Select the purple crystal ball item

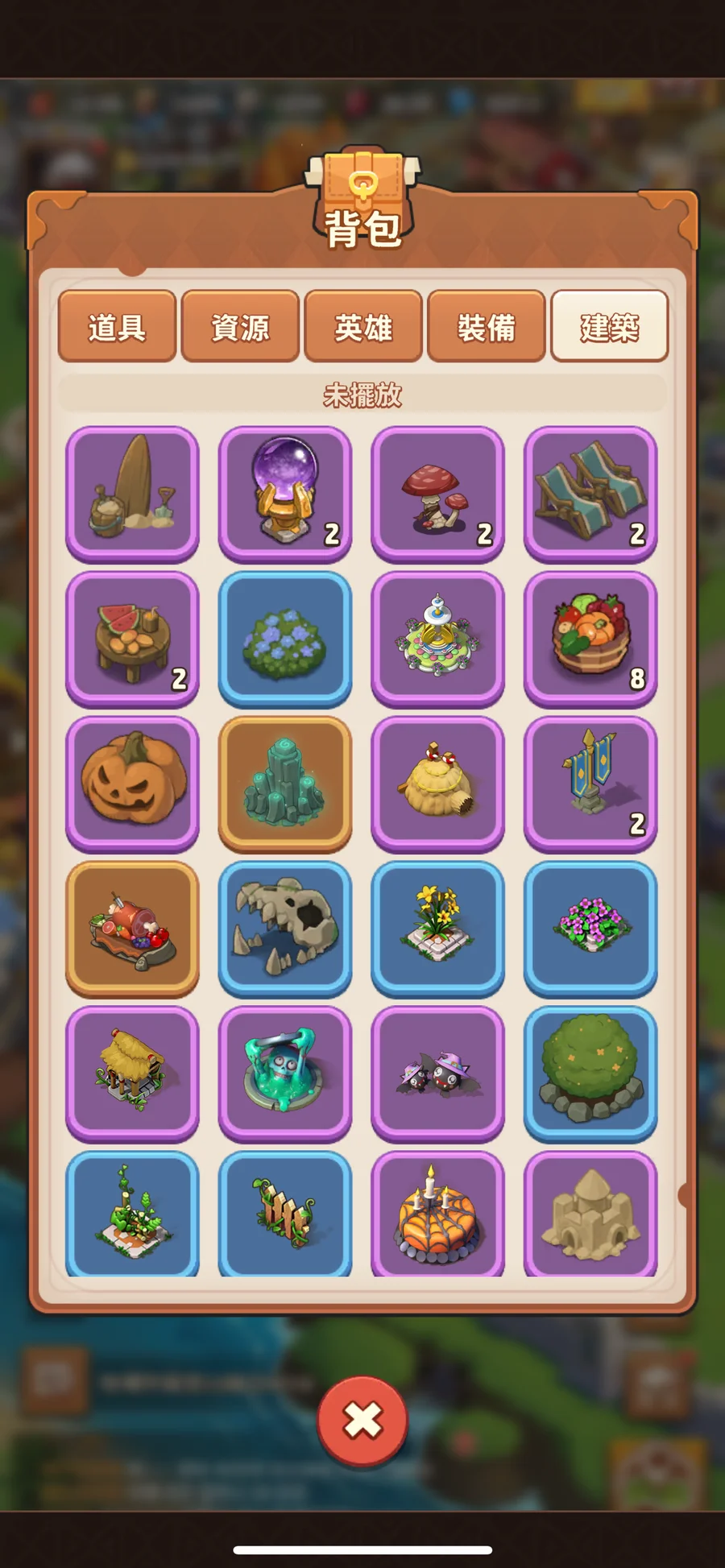click(x=285, y=494)
